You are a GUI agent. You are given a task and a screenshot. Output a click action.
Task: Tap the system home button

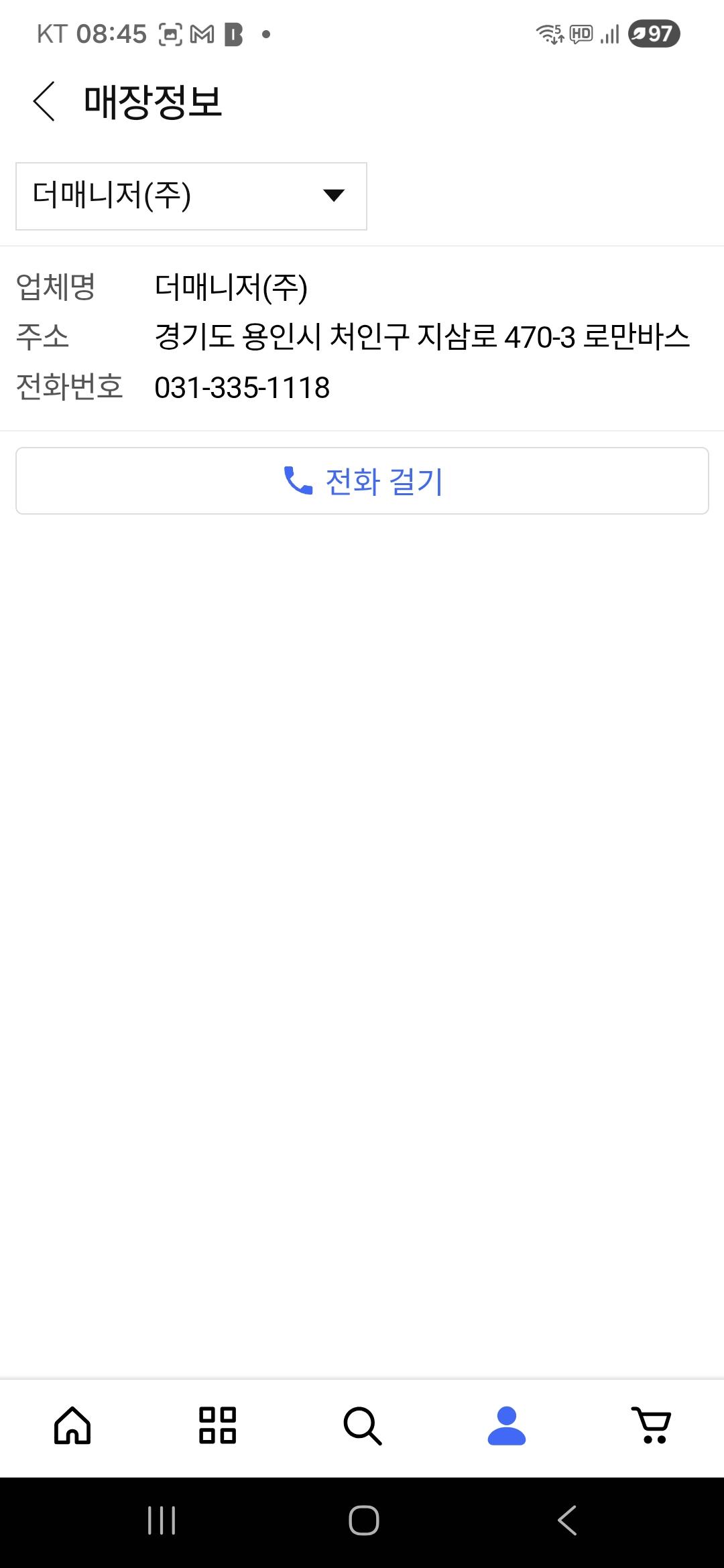(363, 1520)
